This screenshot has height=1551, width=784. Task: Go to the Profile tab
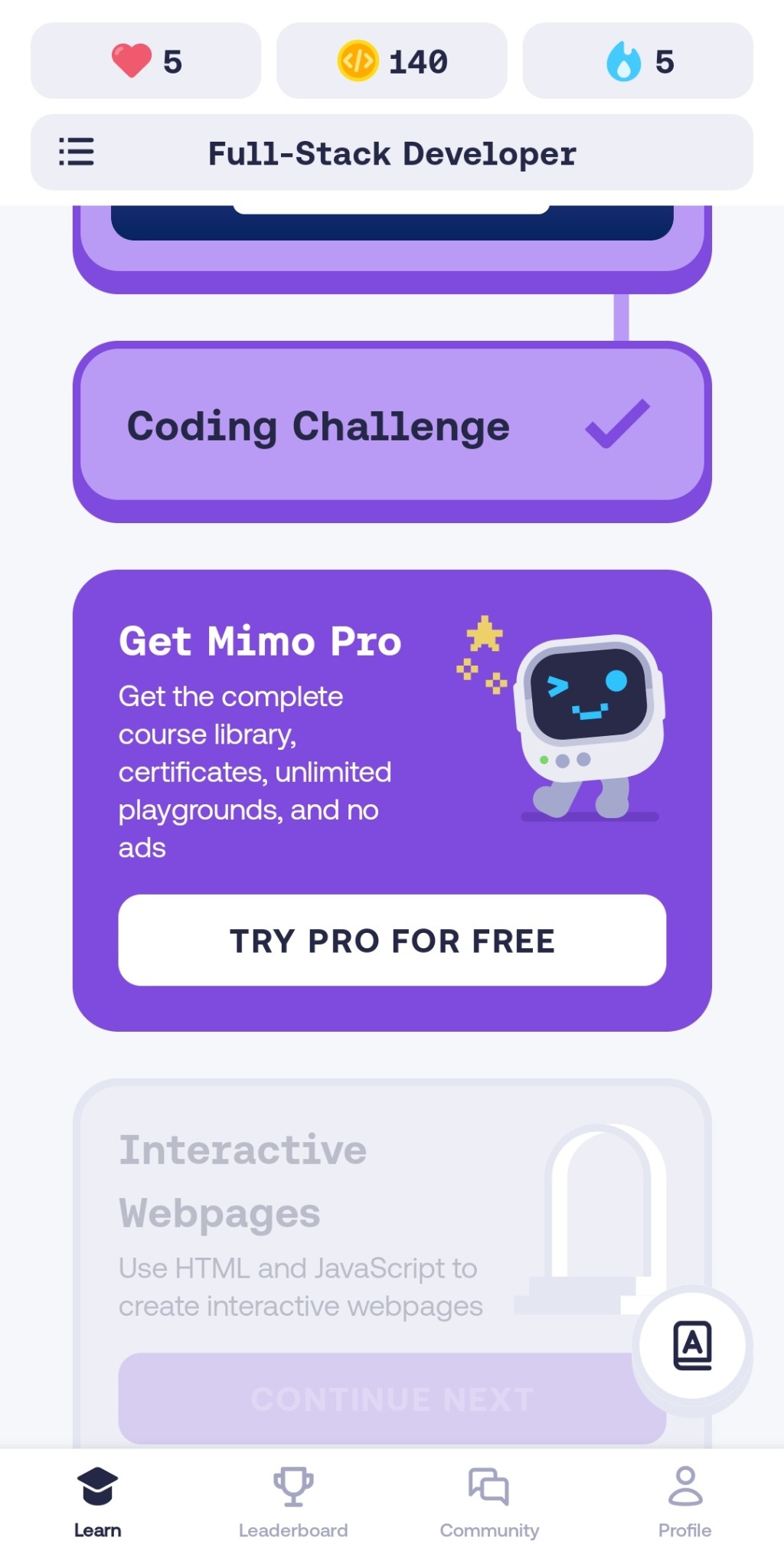pos(684,1501)
